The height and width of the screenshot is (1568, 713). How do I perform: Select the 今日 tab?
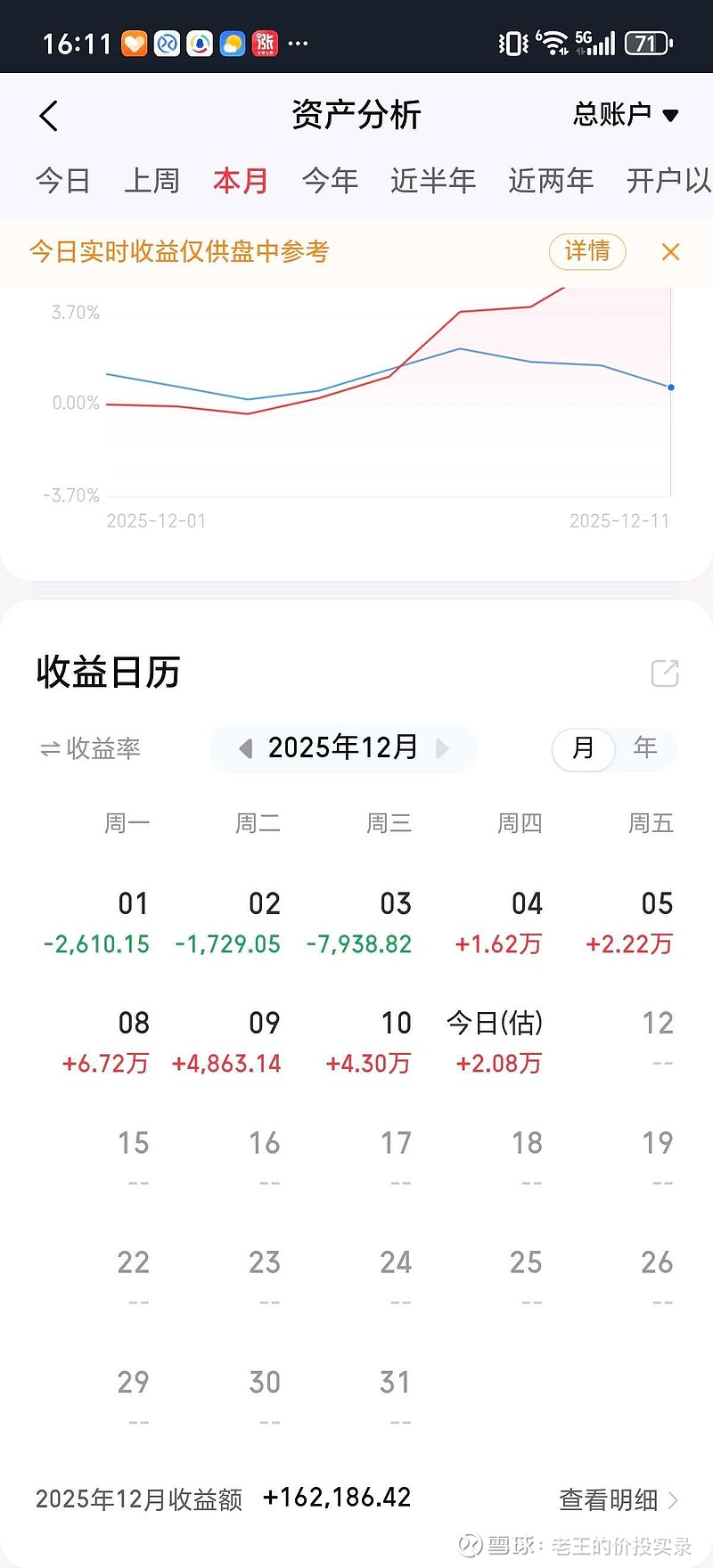(x=61, y=180)
